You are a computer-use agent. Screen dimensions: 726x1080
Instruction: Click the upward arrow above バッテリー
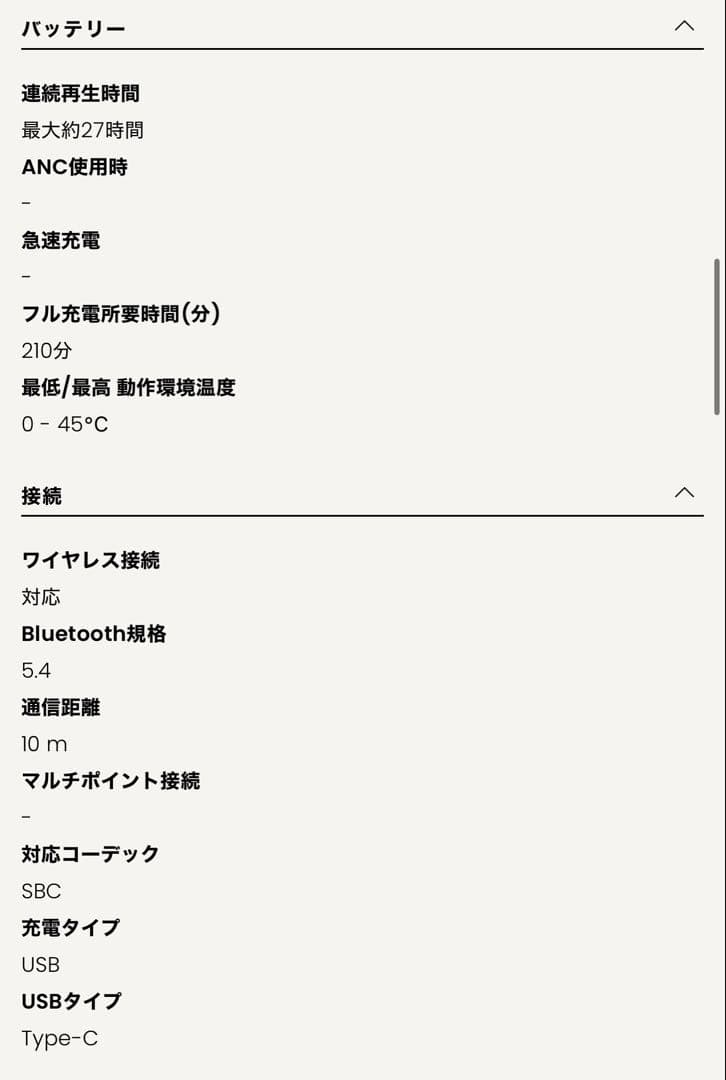[685, 25]
